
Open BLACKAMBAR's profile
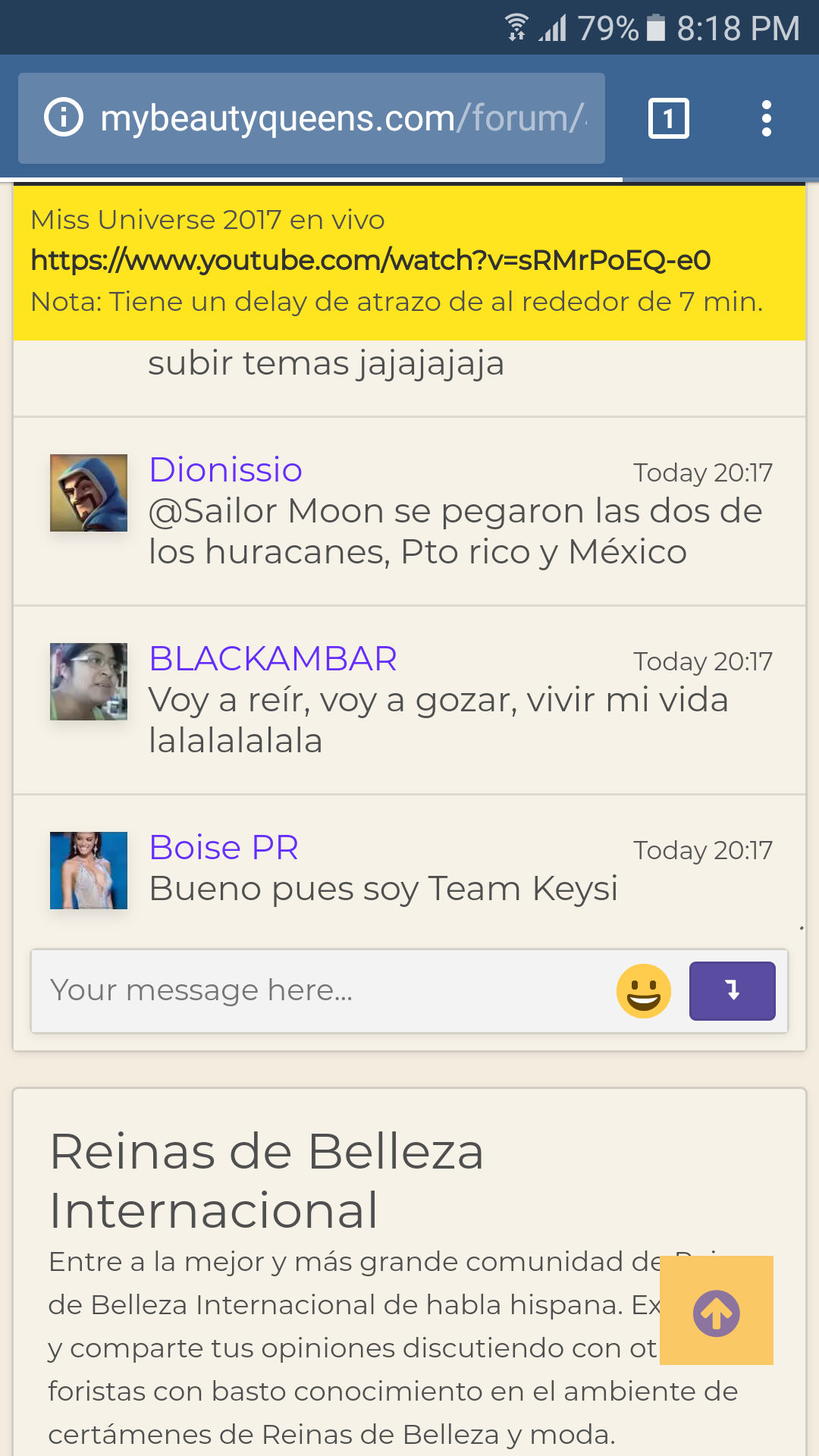click(x=273, y=659)
